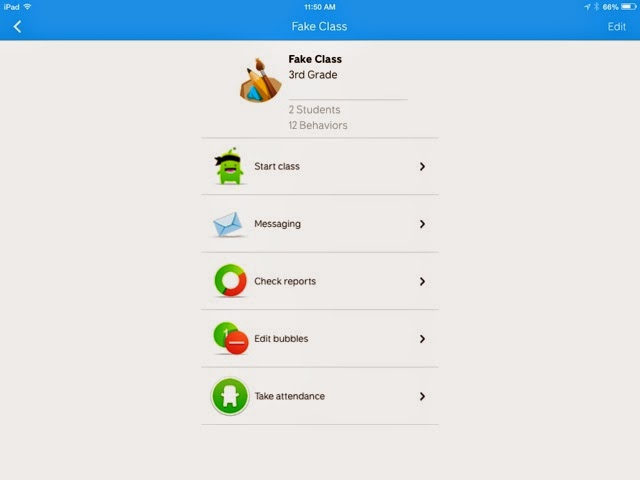Open Messaging
The height and width of the screenshot is (480, 640).
(319, 224)
